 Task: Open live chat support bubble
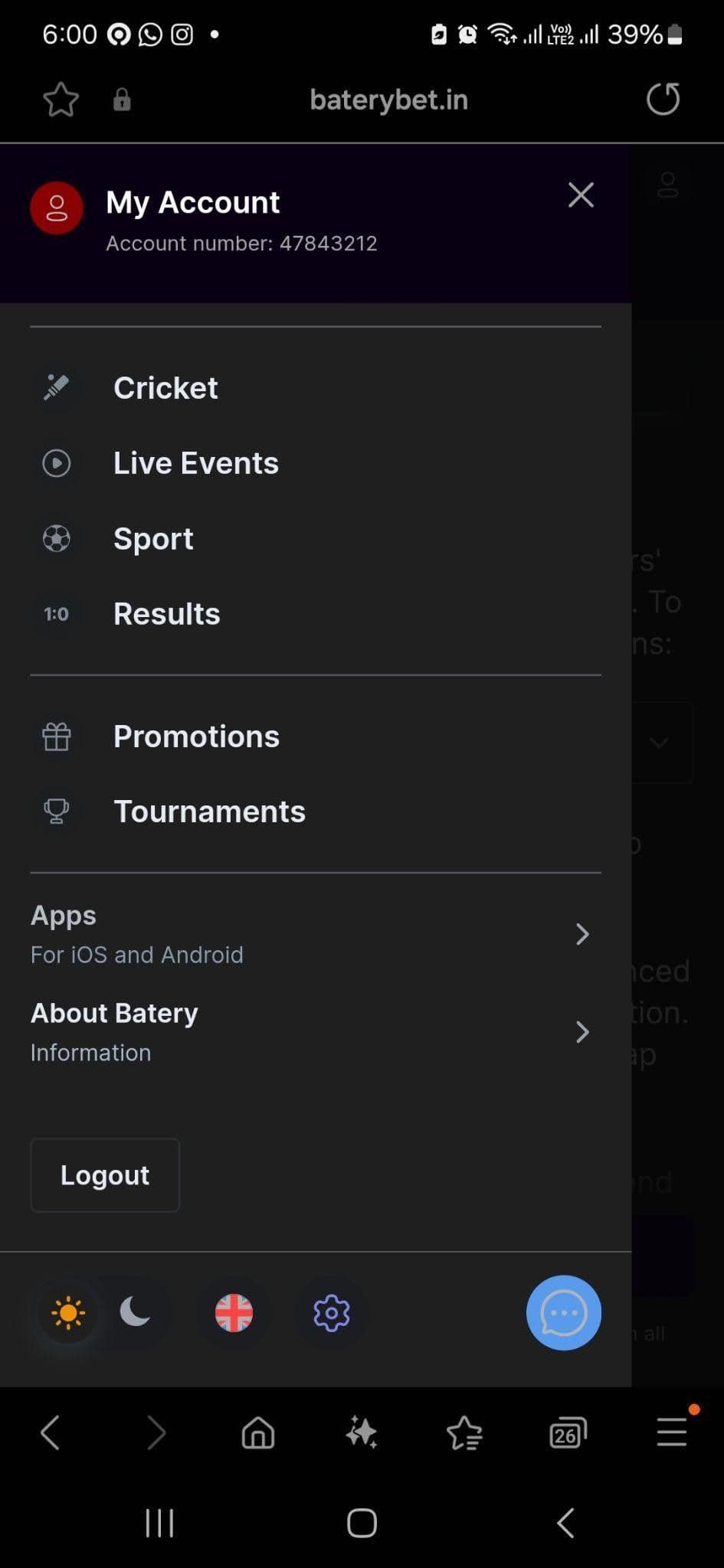point(563,1312)
